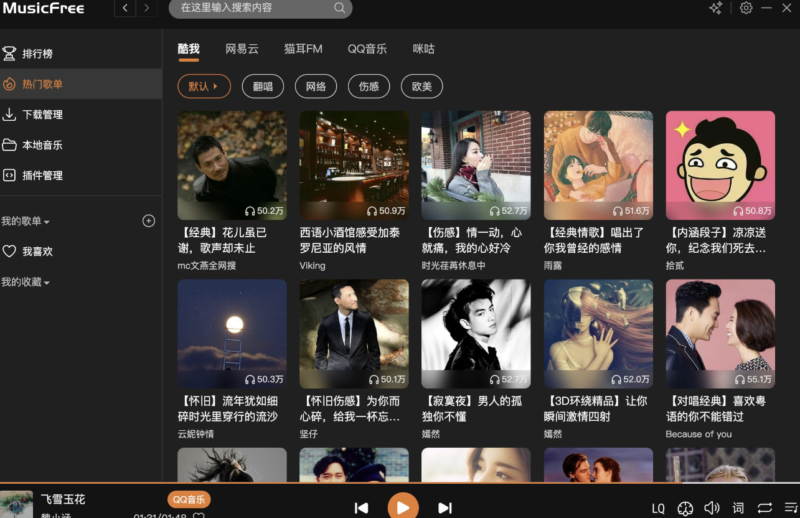
Task: Switch to the 网易云 tab
Action: click(242, 48)
